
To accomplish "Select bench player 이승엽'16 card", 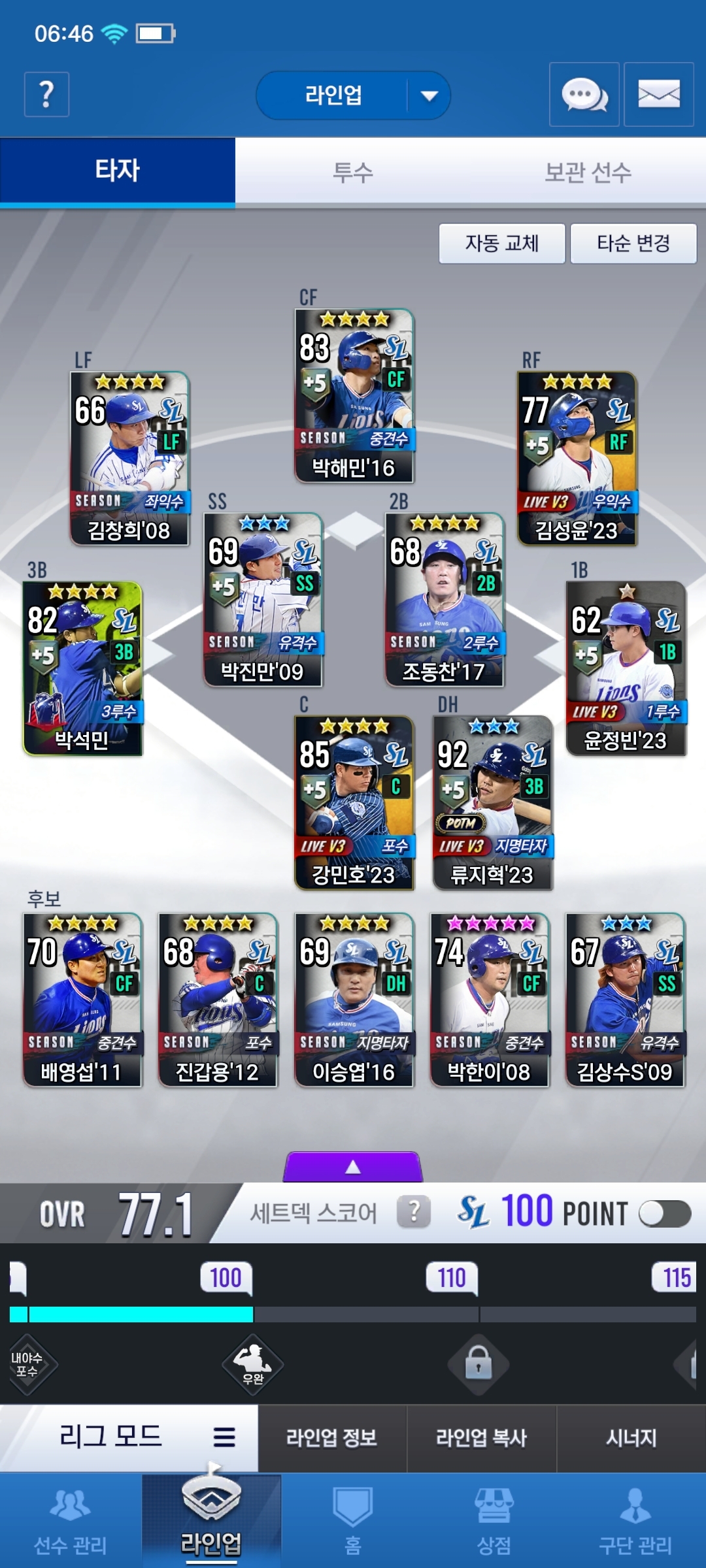I will [354, 1000].
